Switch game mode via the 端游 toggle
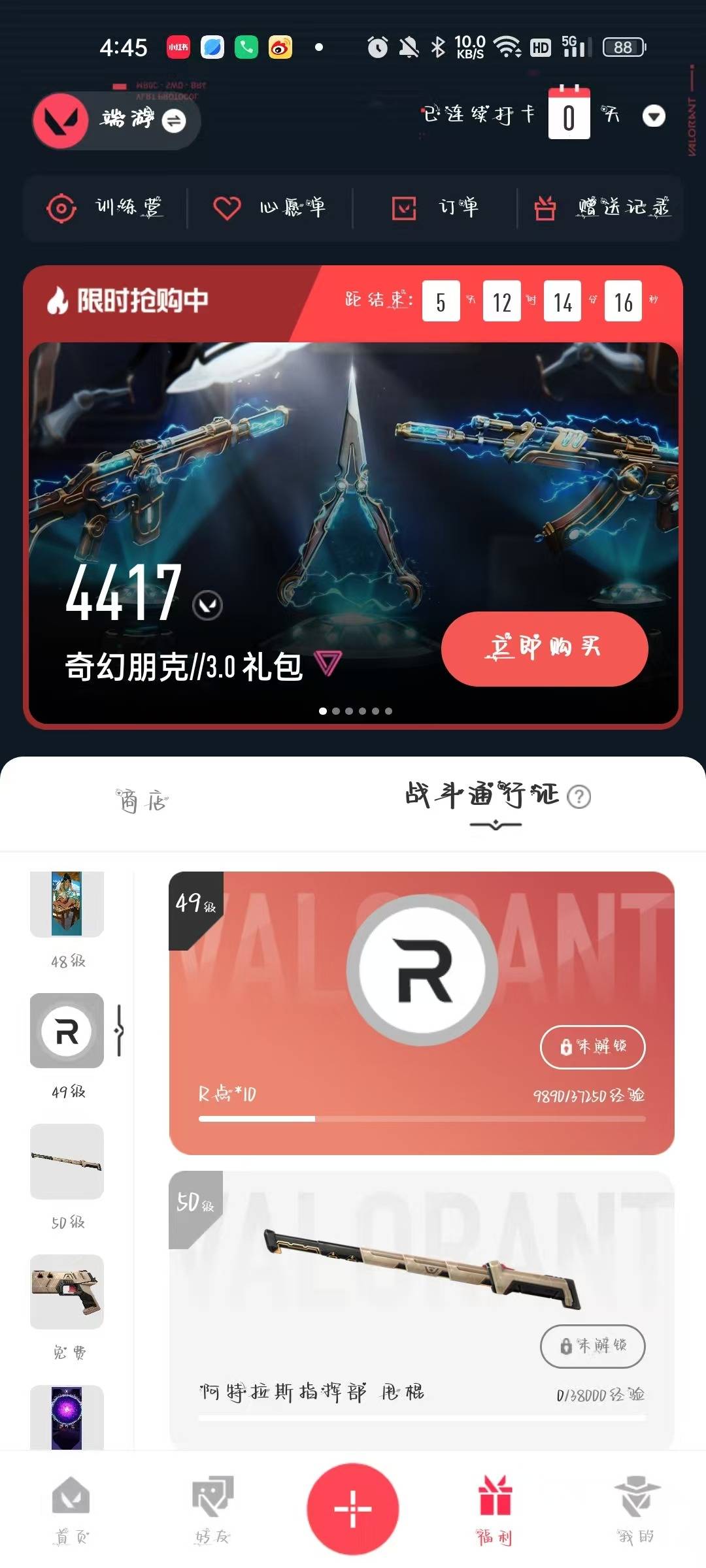This screenshot has width=706, height=1568. coord(173,121)
